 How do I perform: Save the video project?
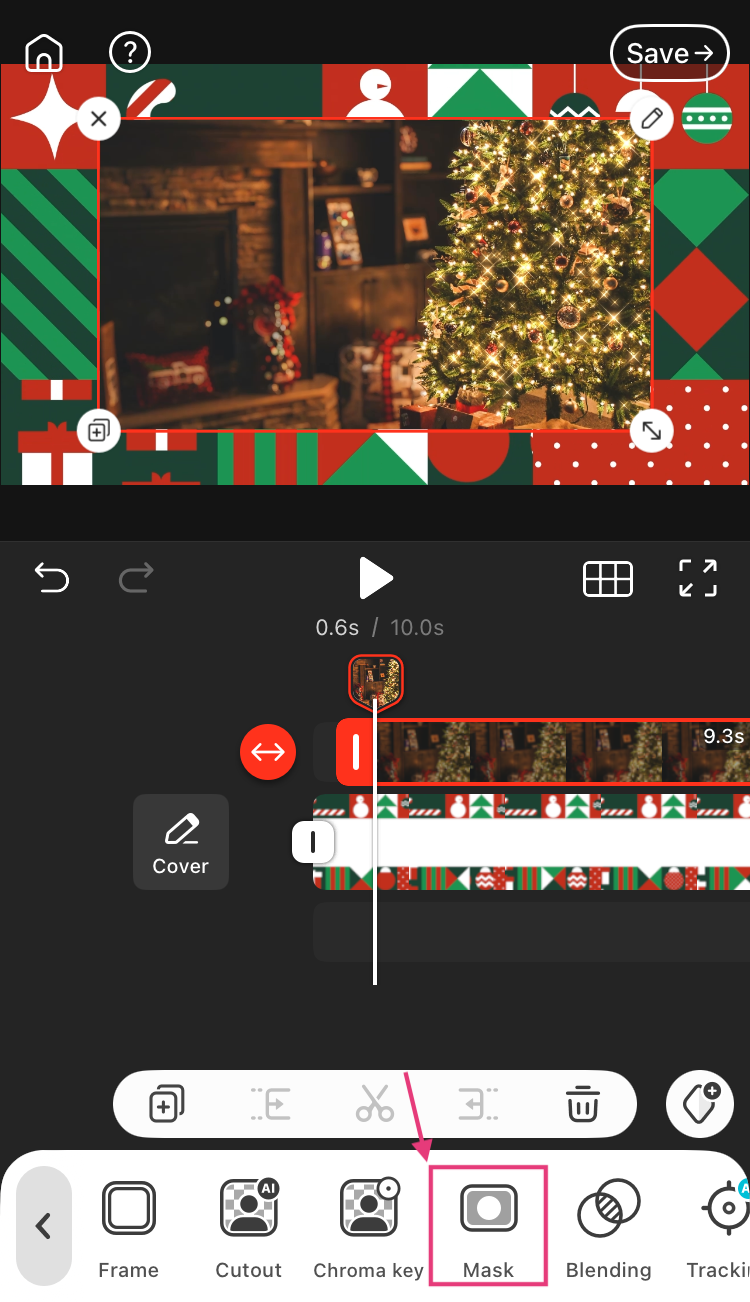(669, 53)
